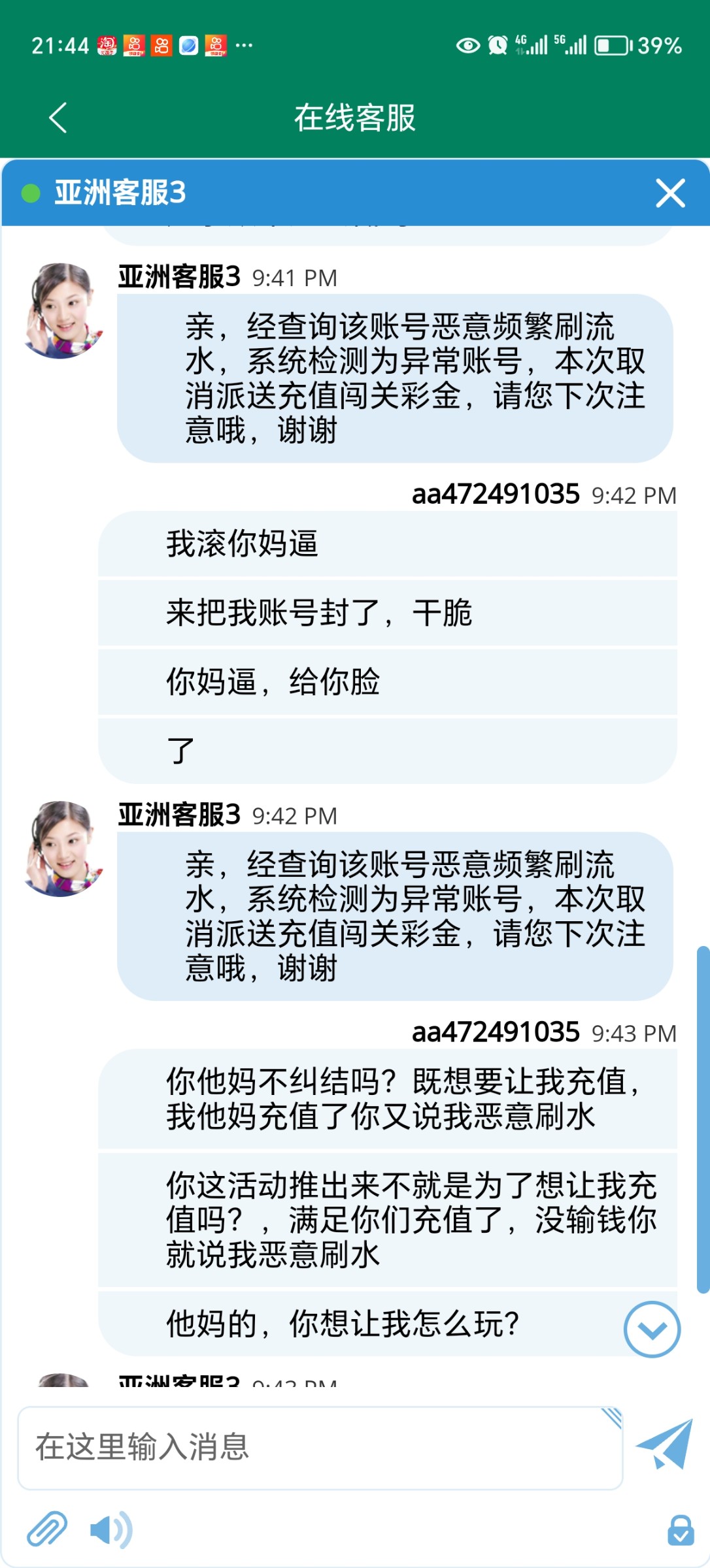Tap the back arrow to leave 在线客服
The image size is (710, 1568).
click(58, 118)
